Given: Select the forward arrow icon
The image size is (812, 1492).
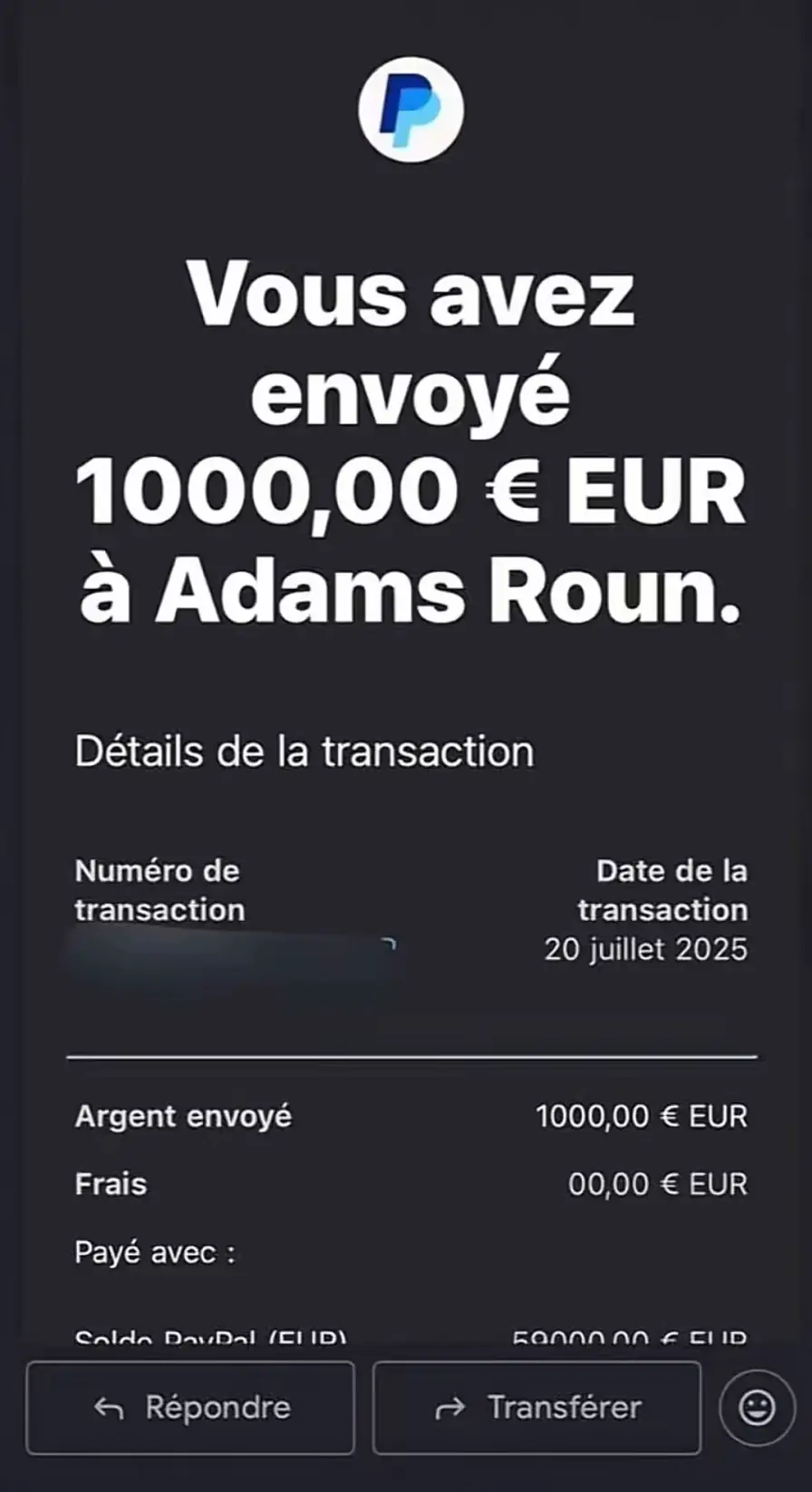Looking at the screenshot, I should [x=450, y=1406].
